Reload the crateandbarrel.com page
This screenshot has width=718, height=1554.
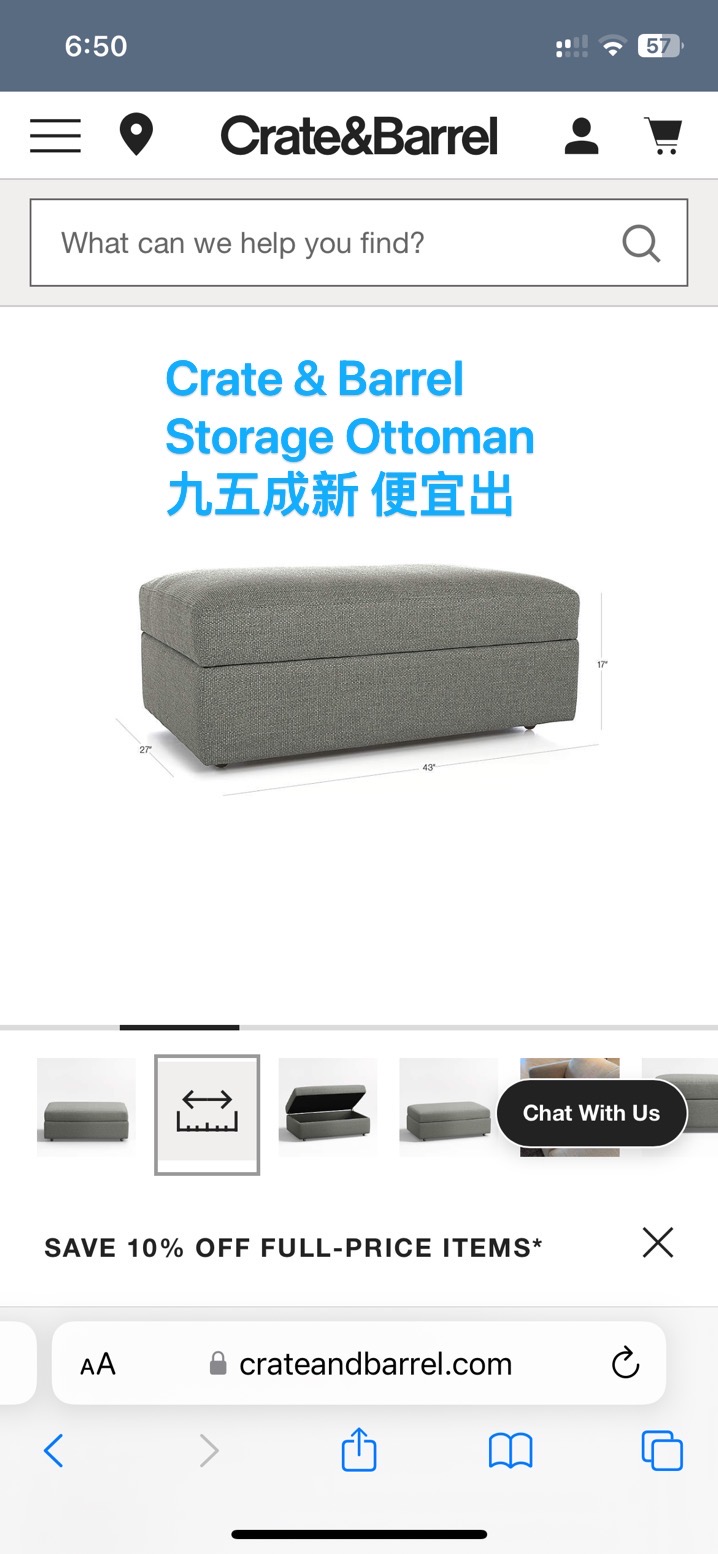625,1363
